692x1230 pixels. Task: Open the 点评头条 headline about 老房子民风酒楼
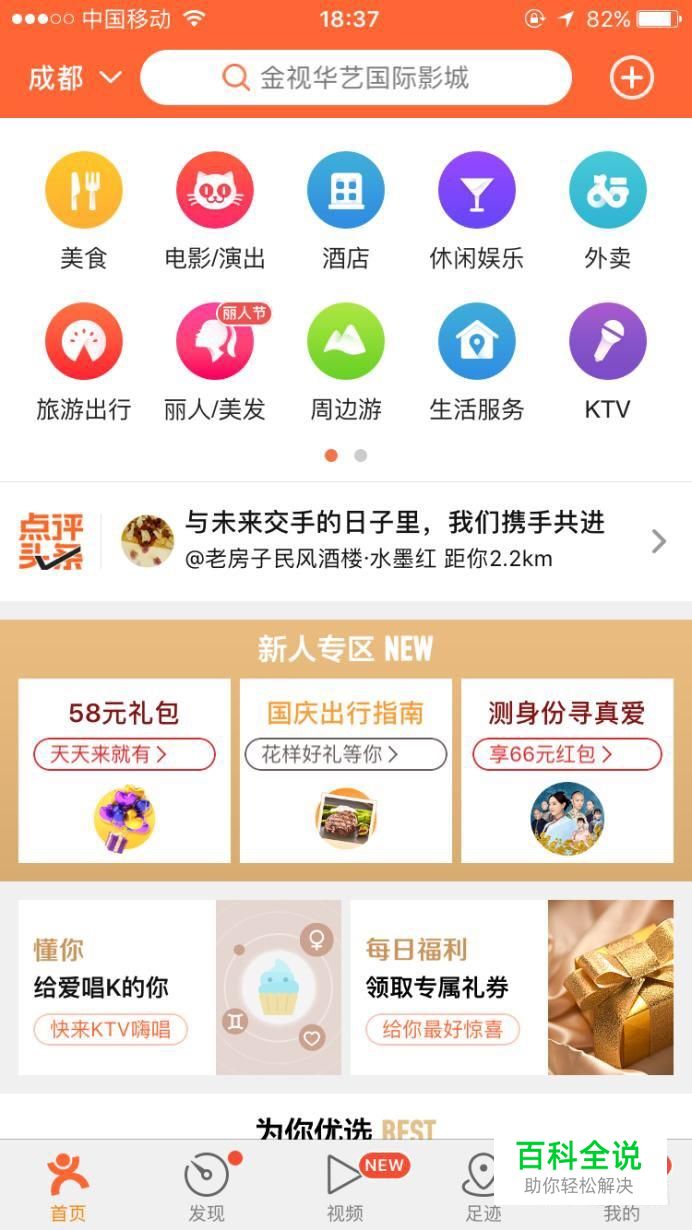pos(394,540)
